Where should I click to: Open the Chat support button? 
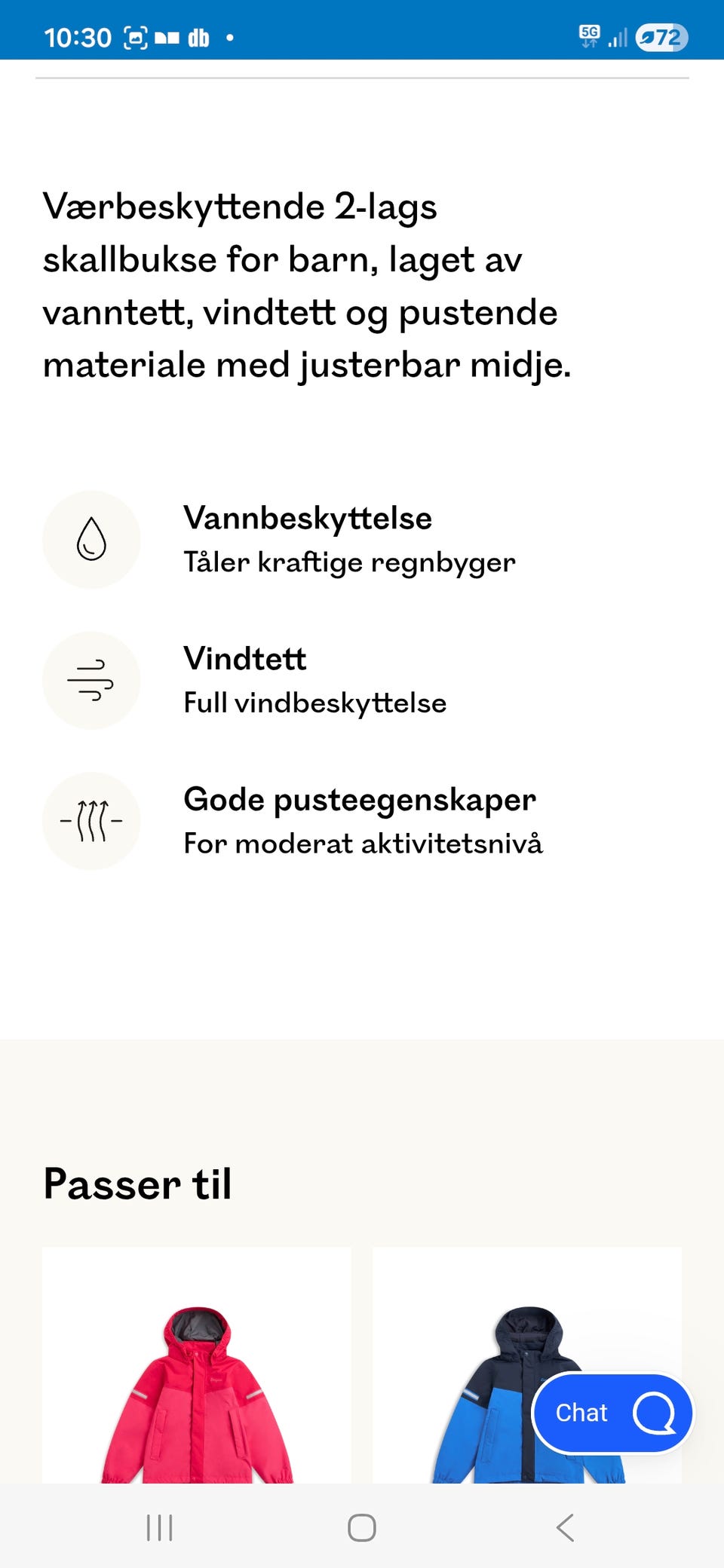[x=612, y=1413]
